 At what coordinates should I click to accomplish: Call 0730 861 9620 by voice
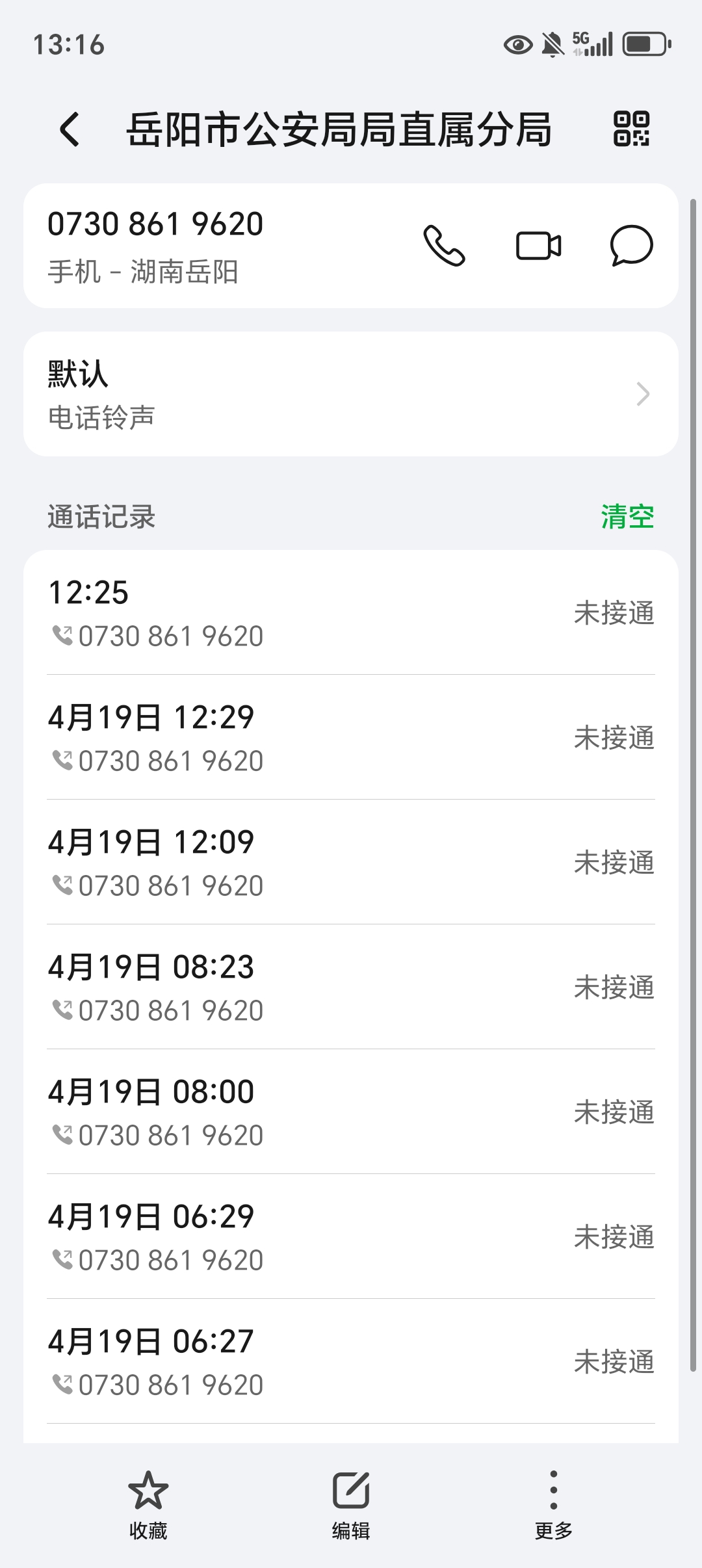[x=444, y=246]
